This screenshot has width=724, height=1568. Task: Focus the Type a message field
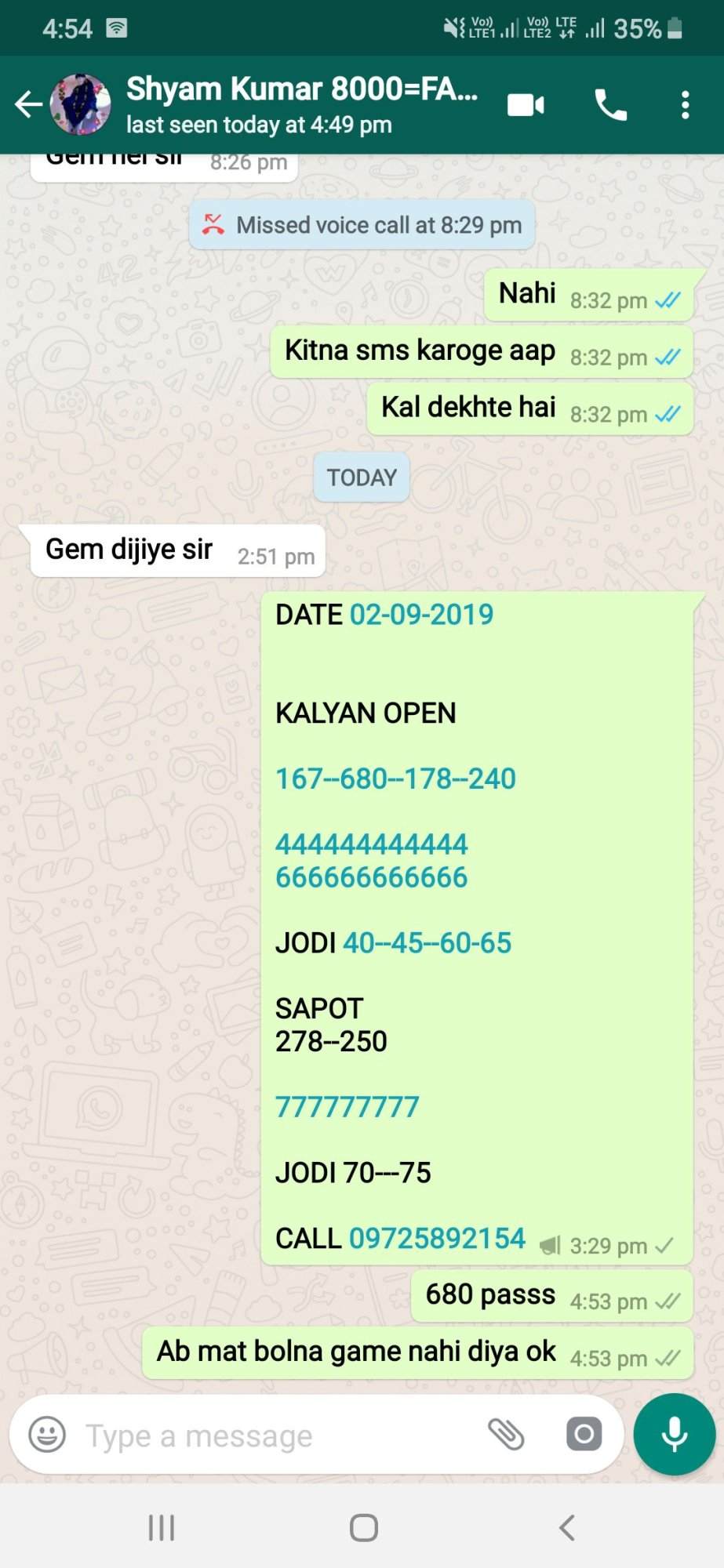click(275, 1436)
